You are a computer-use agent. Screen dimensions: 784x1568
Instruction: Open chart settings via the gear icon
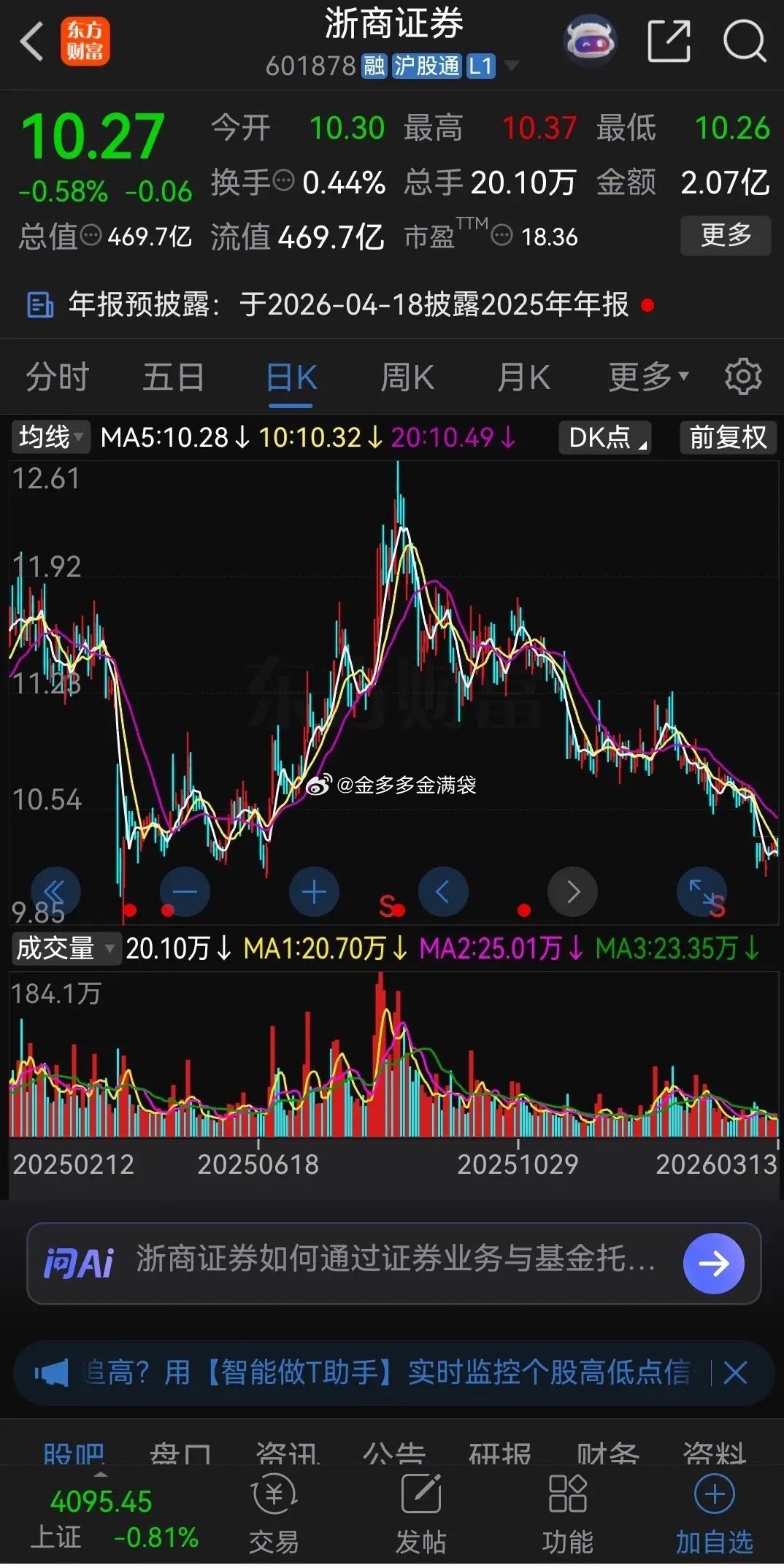742,377
